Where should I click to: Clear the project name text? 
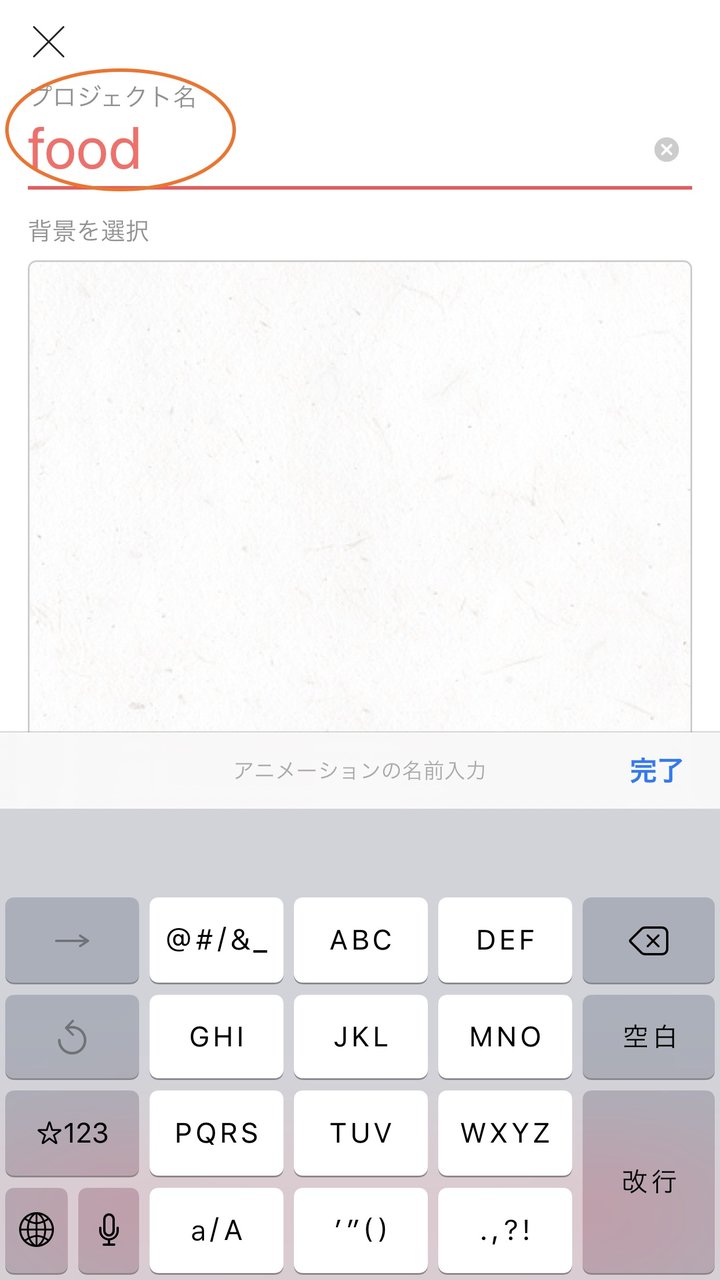click(x=666, y=150)
